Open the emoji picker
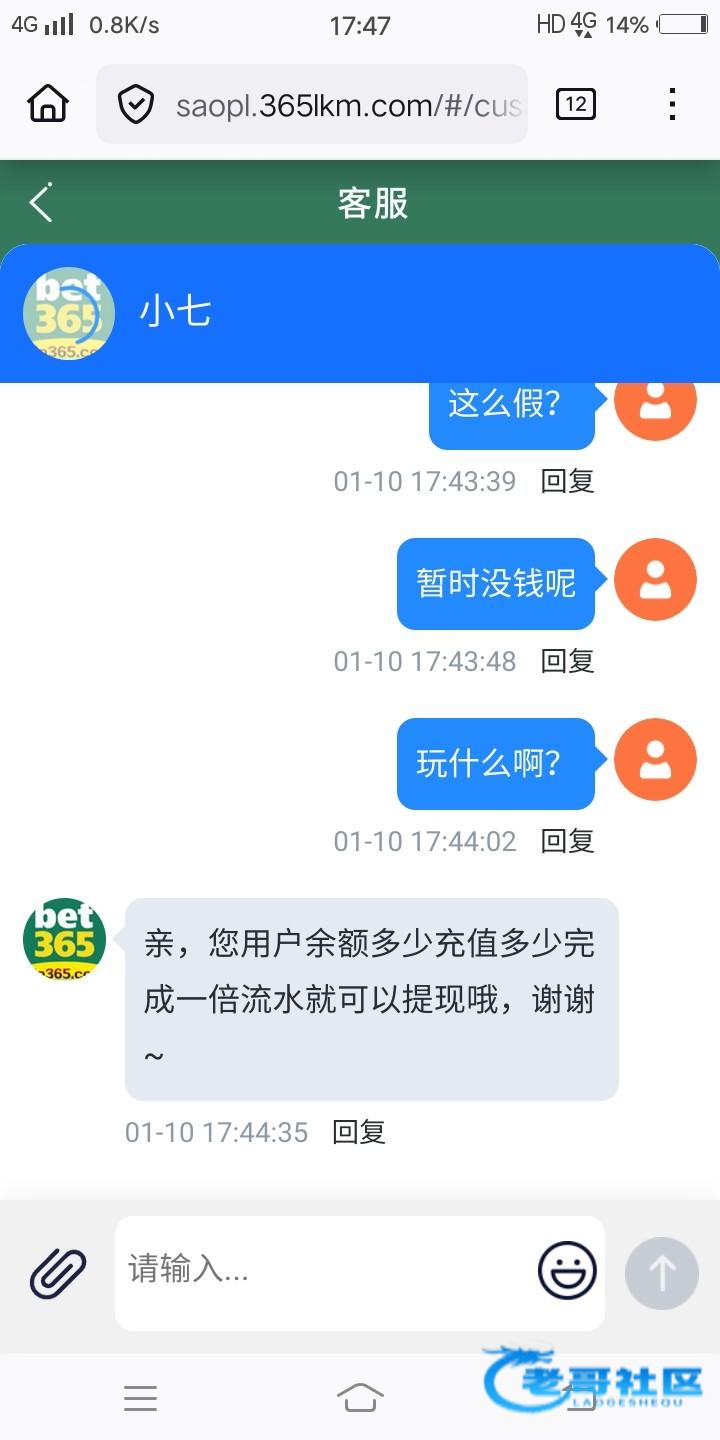 tap(567, 1272)
